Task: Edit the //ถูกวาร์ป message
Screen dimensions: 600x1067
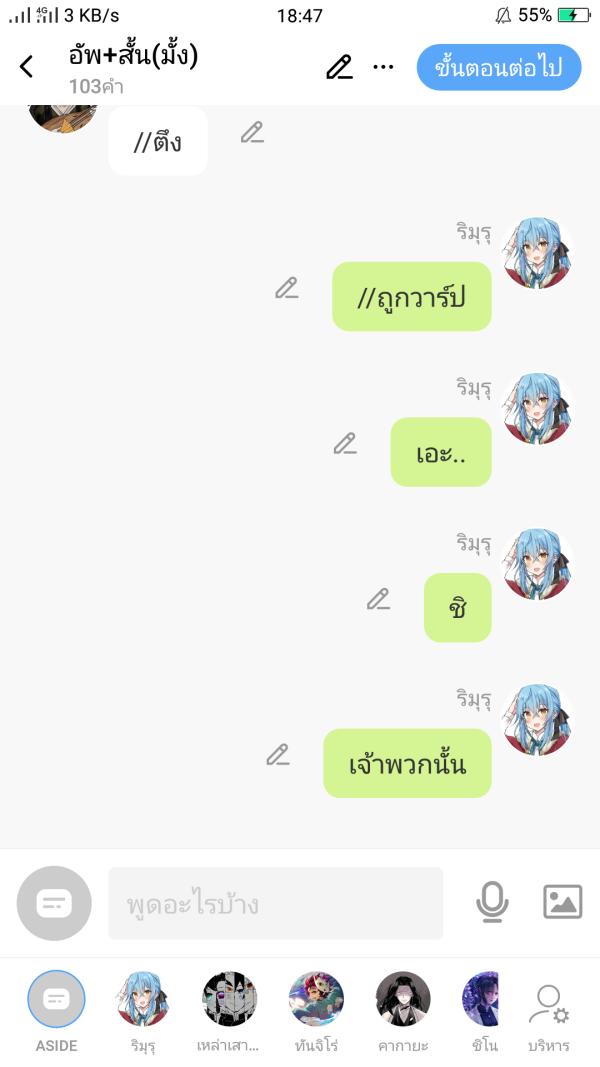Action: (x=287, y=288)
